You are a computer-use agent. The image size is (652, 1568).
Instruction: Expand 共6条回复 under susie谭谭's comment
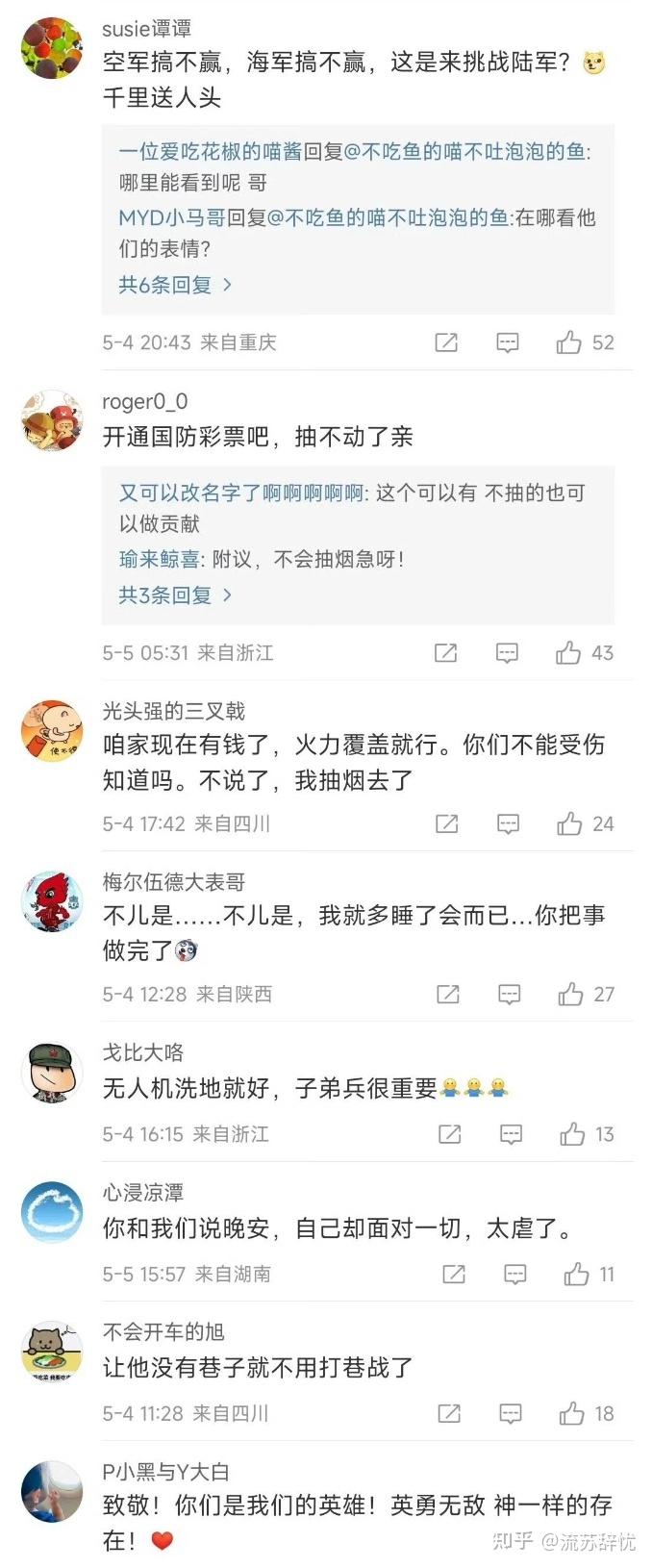[175, 285]
